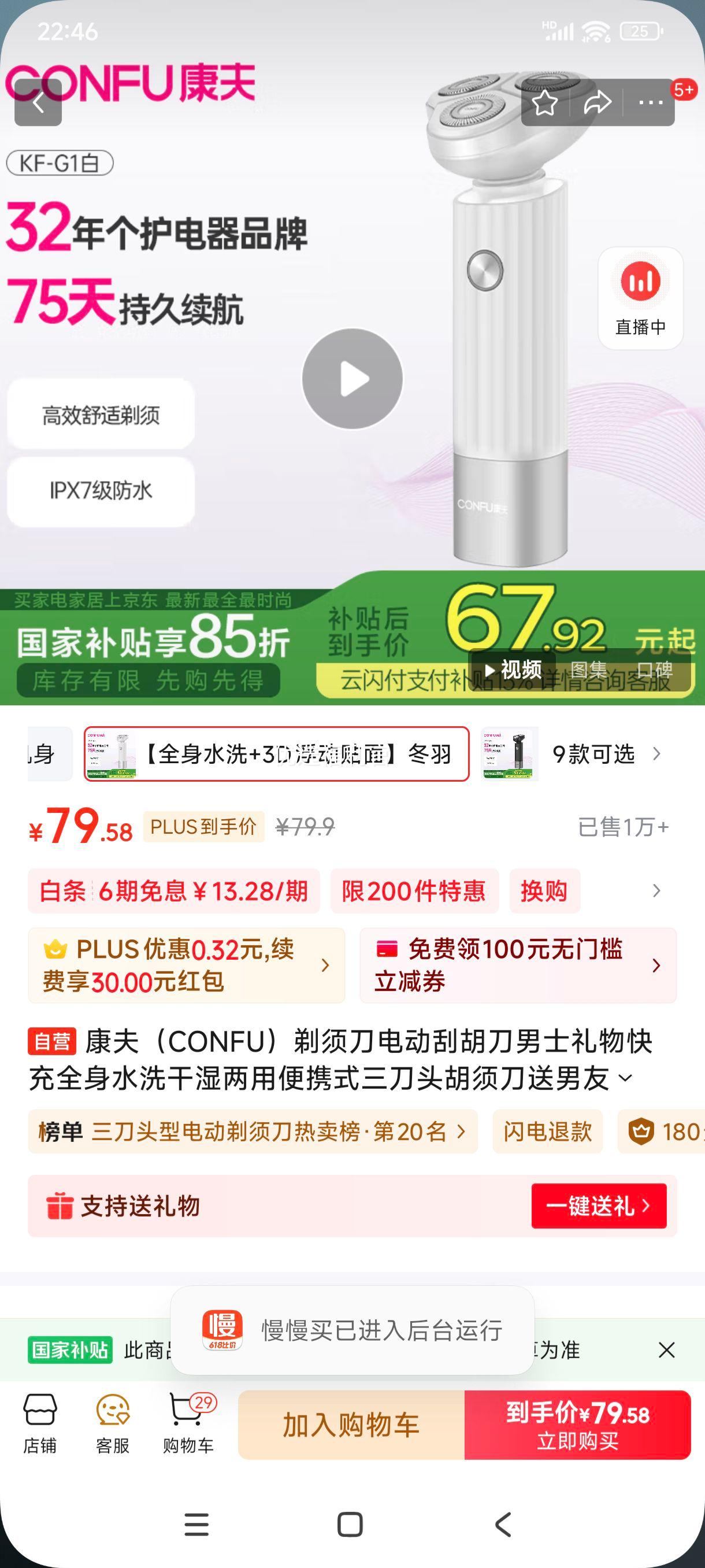Favorite this product with the star icon
The height and width of the screenshot is (1568, 705).
coord(544,103)
